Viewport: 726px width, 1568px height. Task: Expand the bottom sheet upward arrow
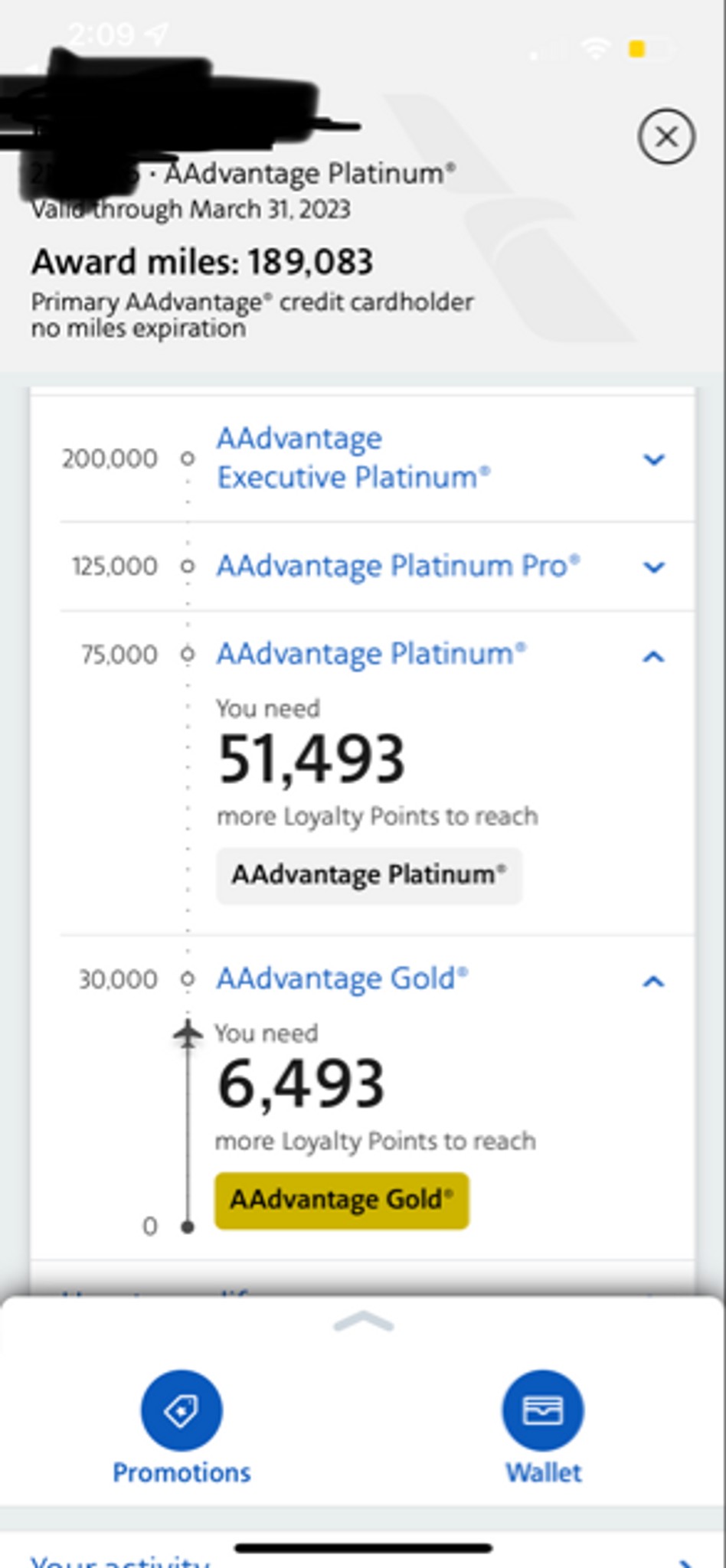pos(363,1321)
